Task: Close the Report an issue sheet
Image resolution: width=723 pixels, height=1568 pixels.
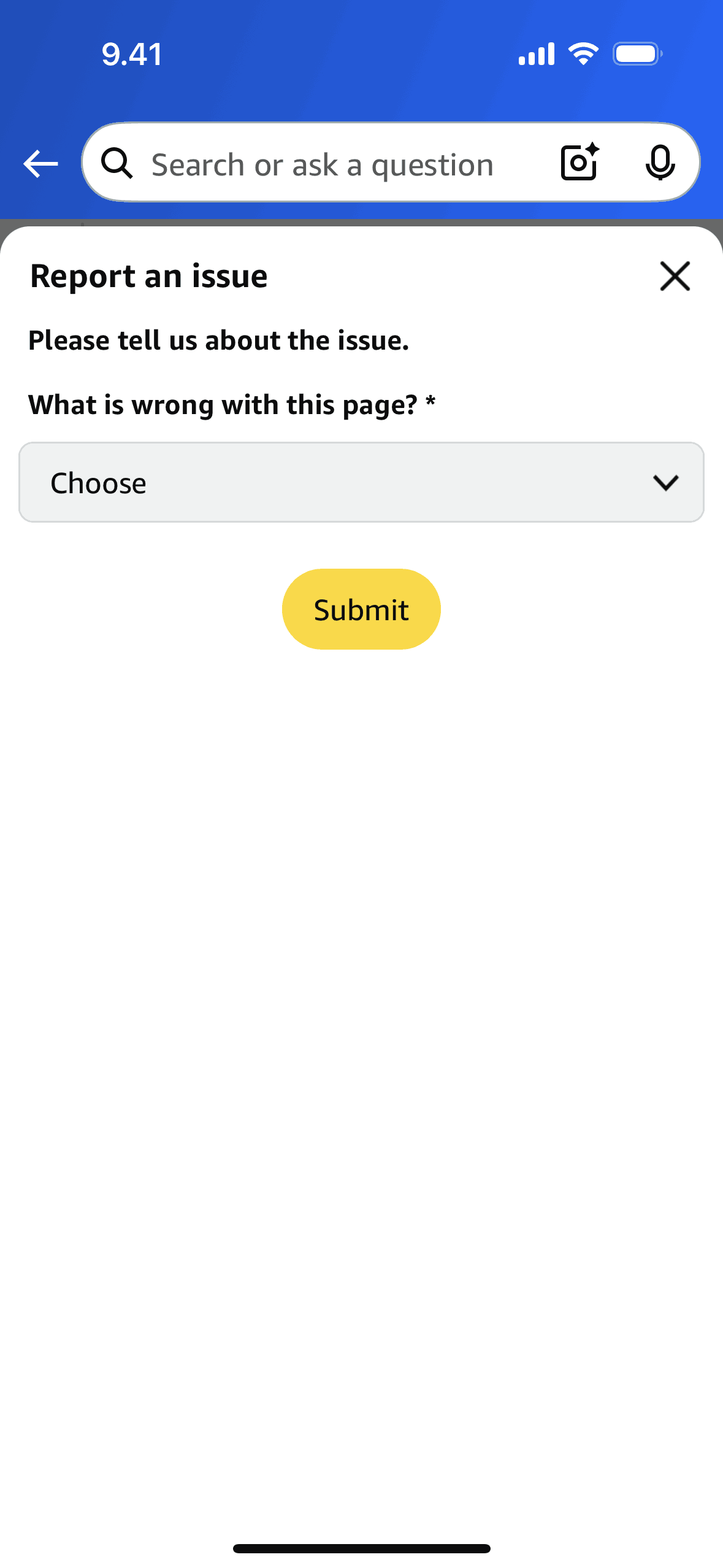Action: pos(675,276)
